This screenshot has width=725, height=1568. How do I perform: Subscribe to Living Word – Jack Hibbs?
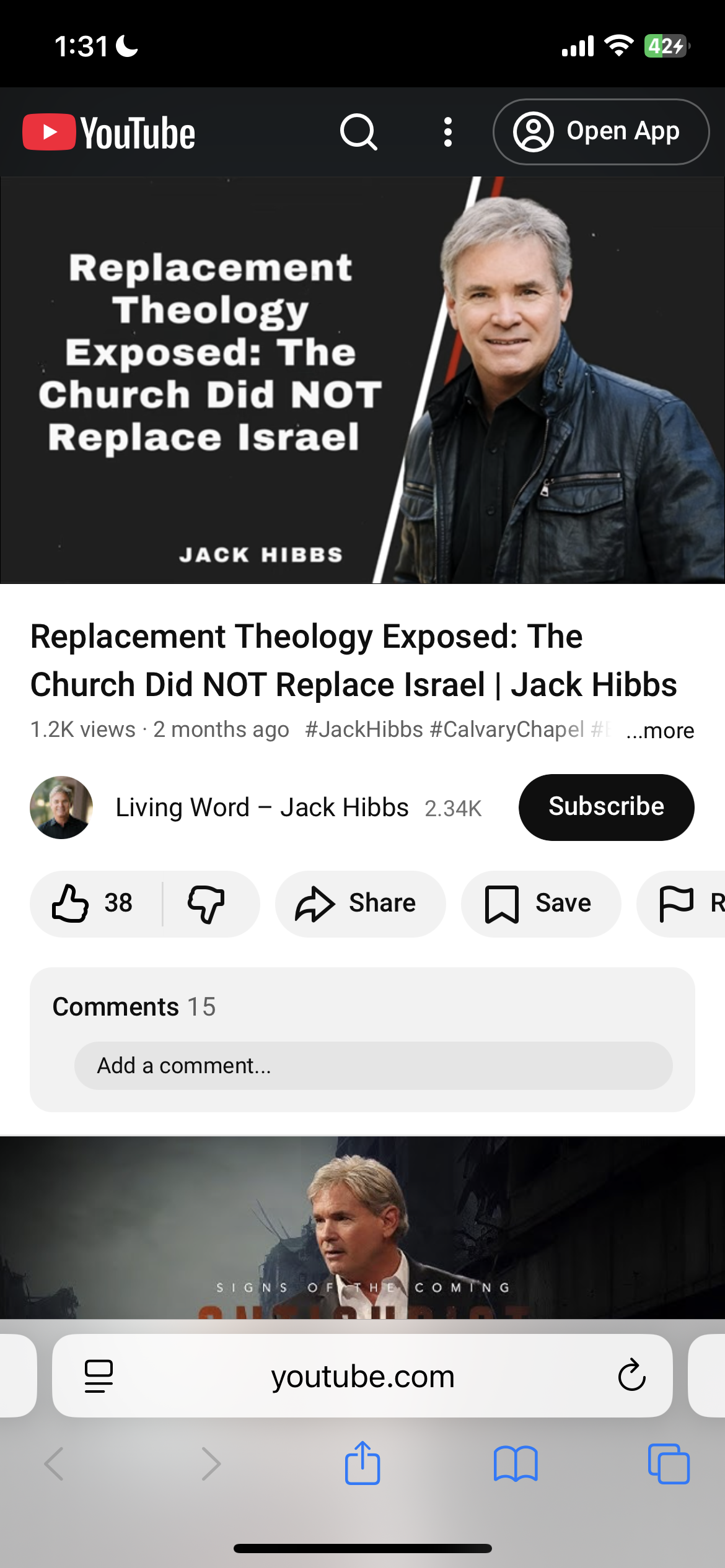pyautogui.click(x=605, y=807)
